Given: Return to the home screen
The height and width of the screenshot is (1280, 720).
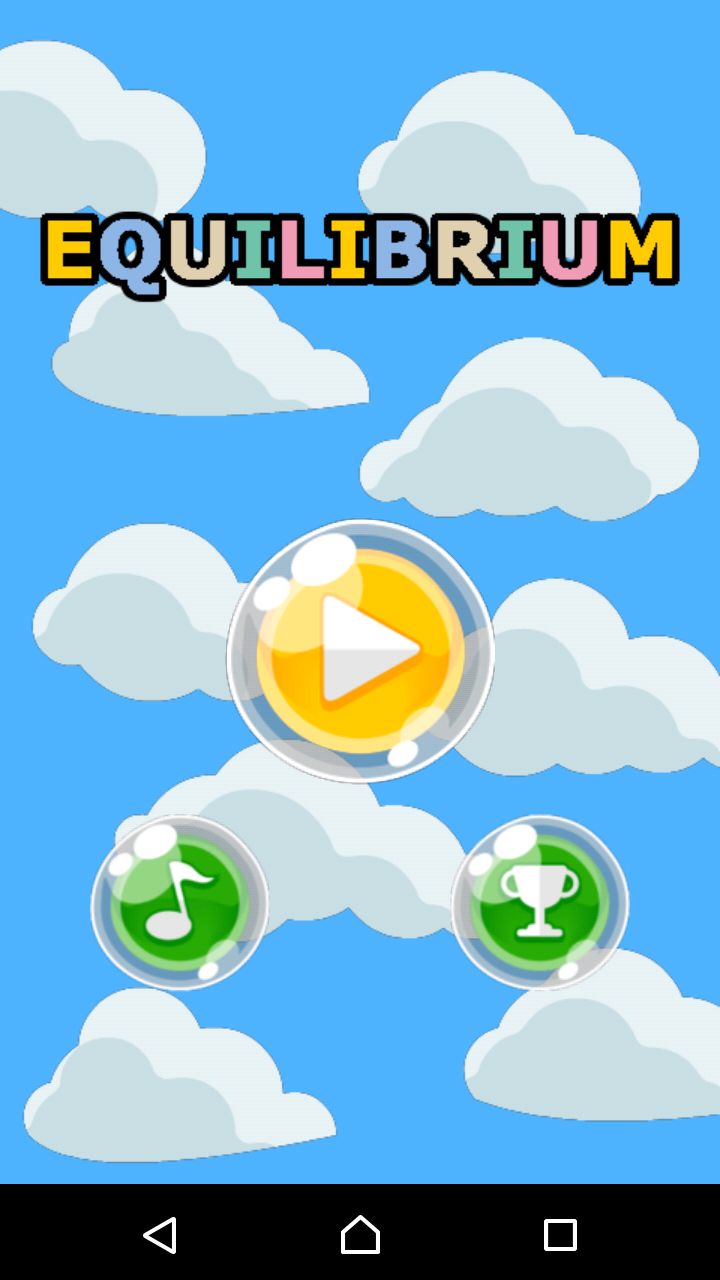Looking at the screenshot, I should (360, 1235).
